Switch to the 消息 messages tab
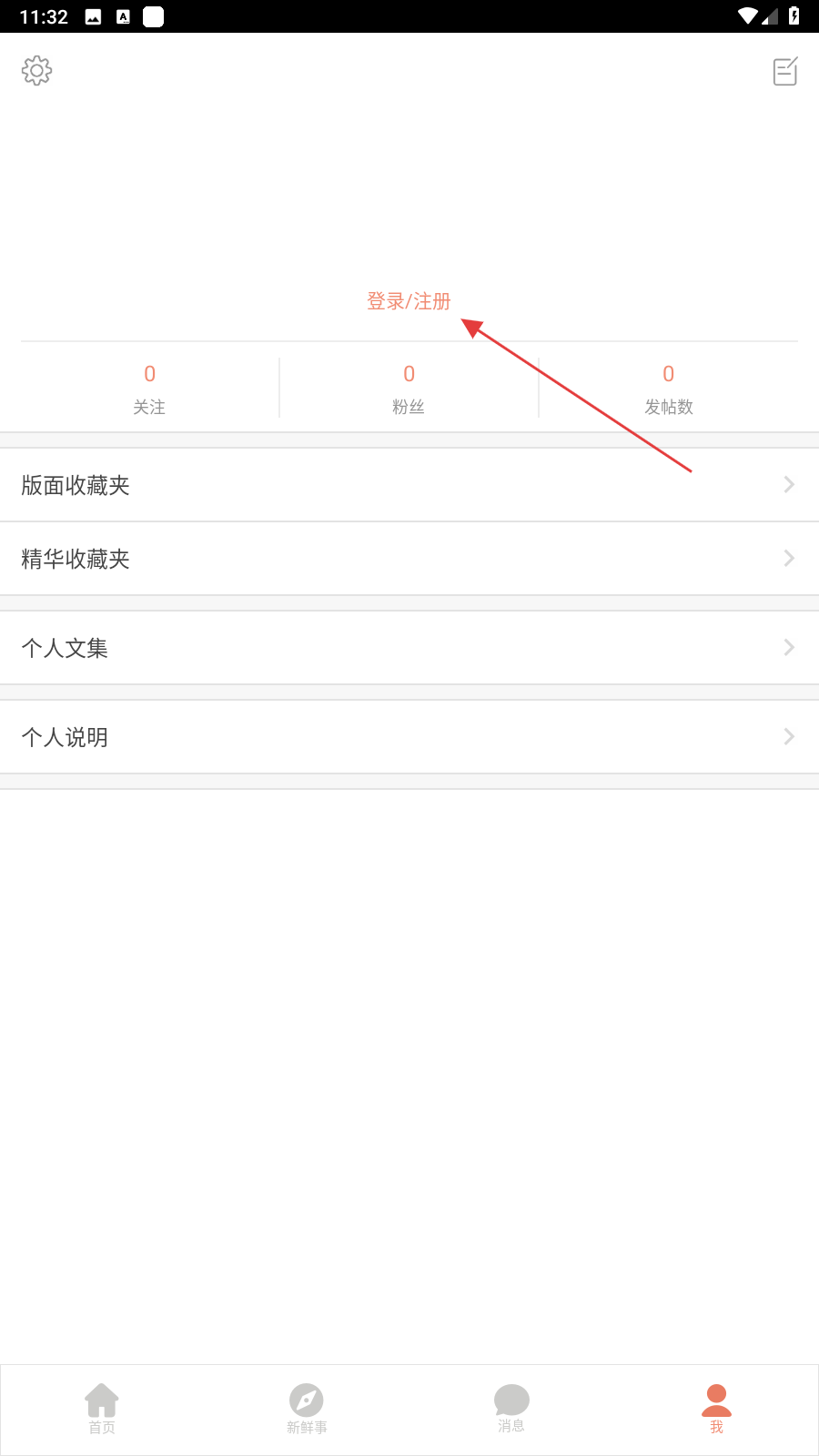Viewport: 819px width, 1456px height. (x=511, y=1409)
